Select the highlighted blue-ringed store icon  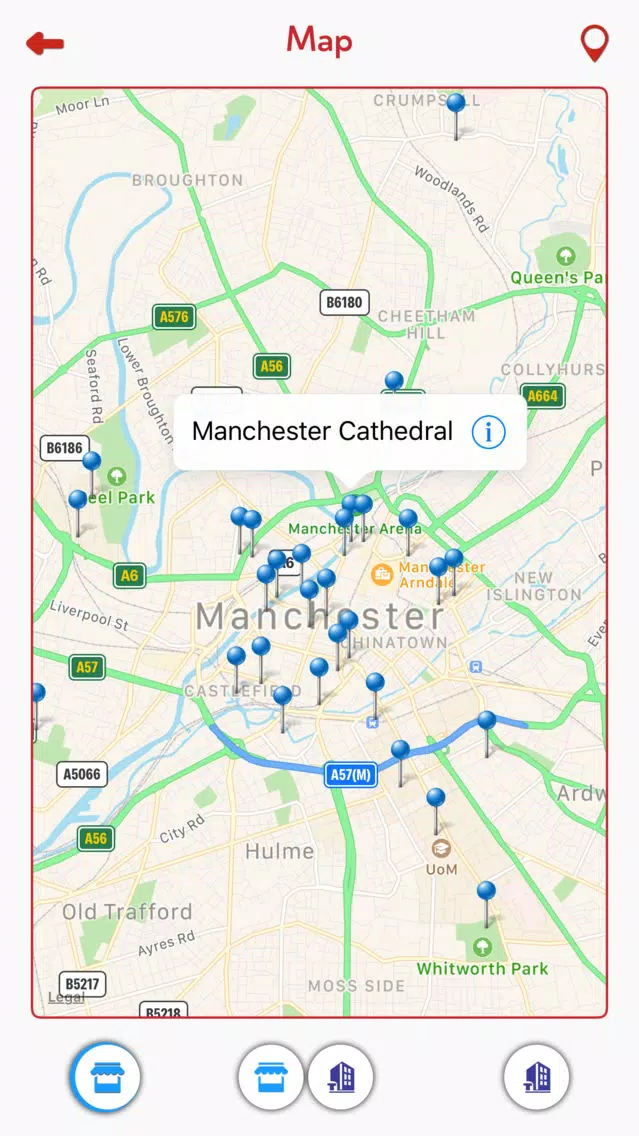tap(106, 1078)
